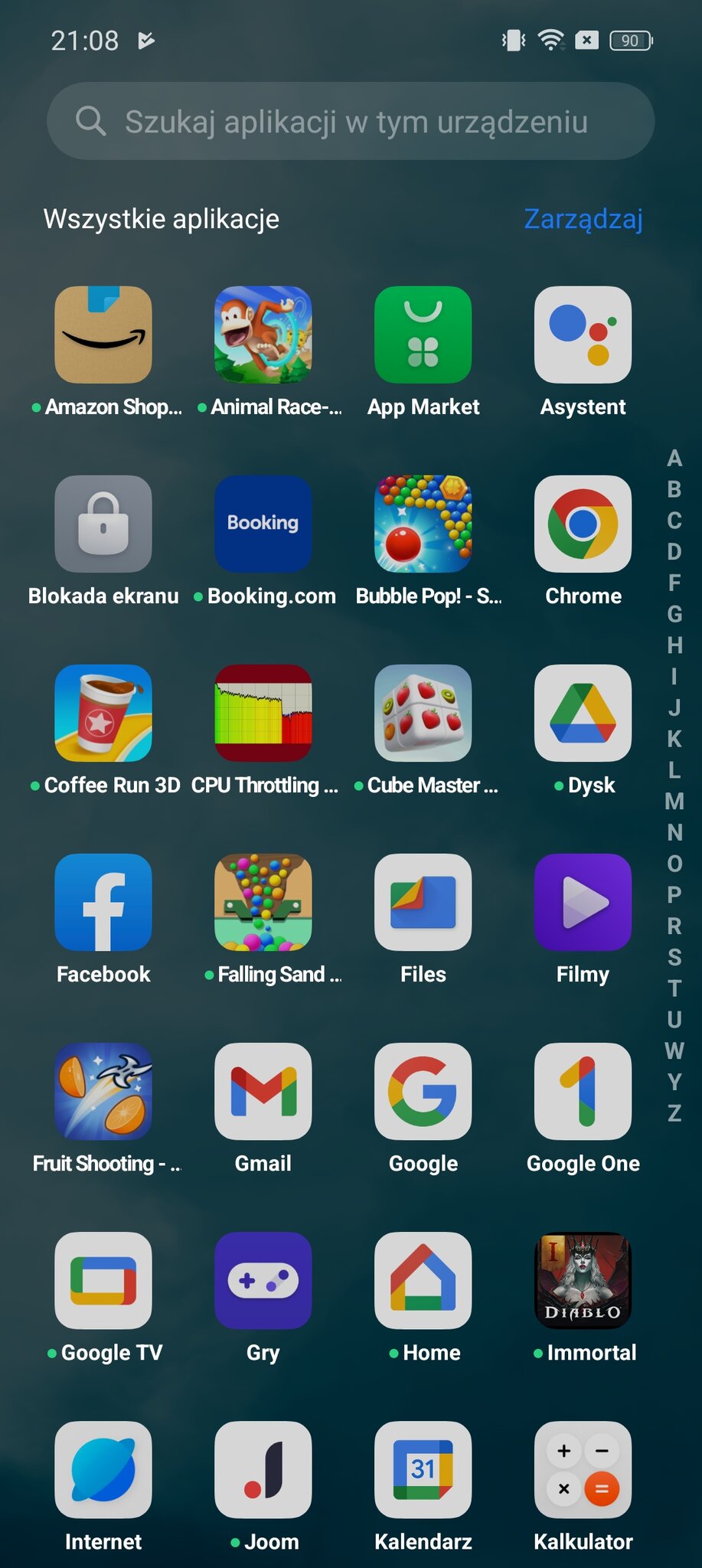Tap Blokada ekranu lock icon
Viewport: 702px width, 1568px height.
pos(103,524)
